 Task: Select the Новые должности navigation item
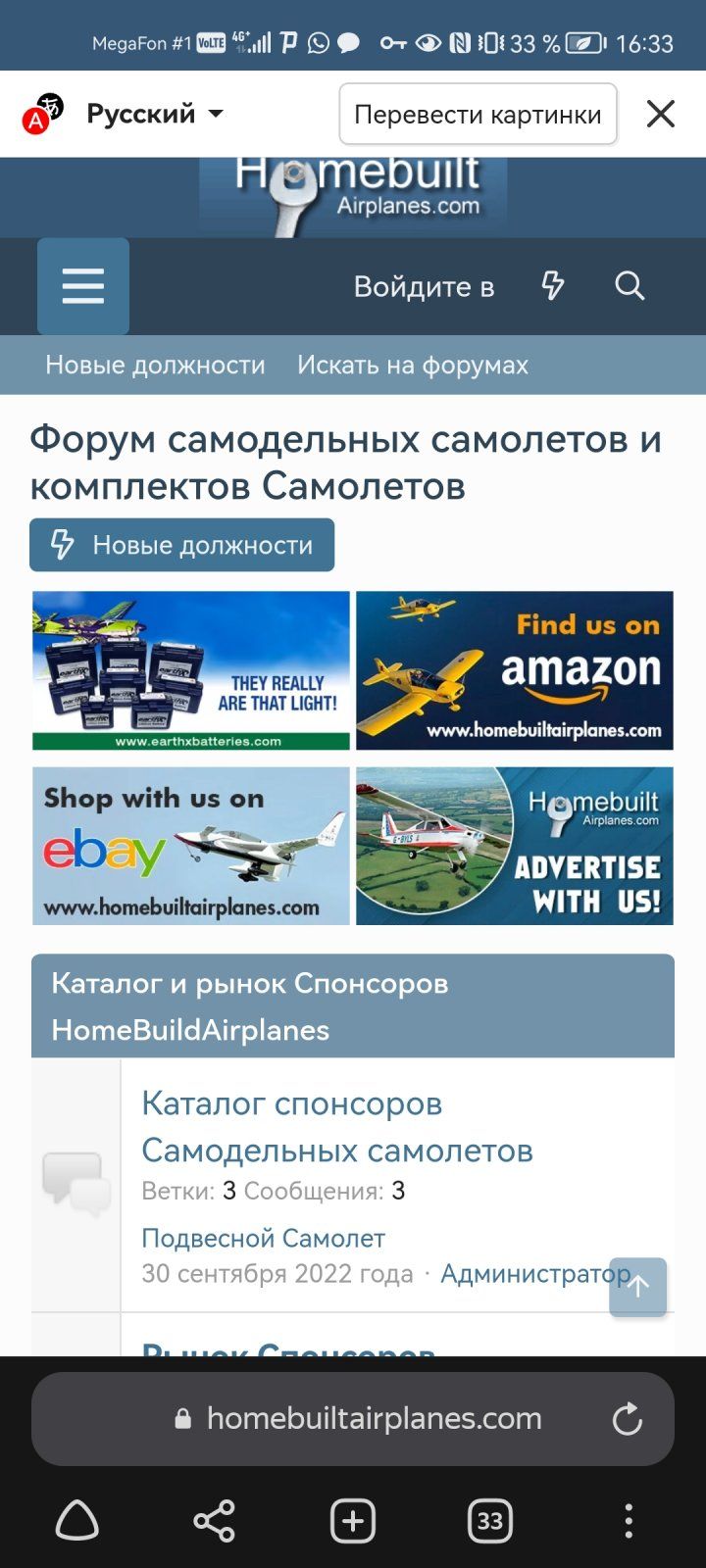(154, 365)
